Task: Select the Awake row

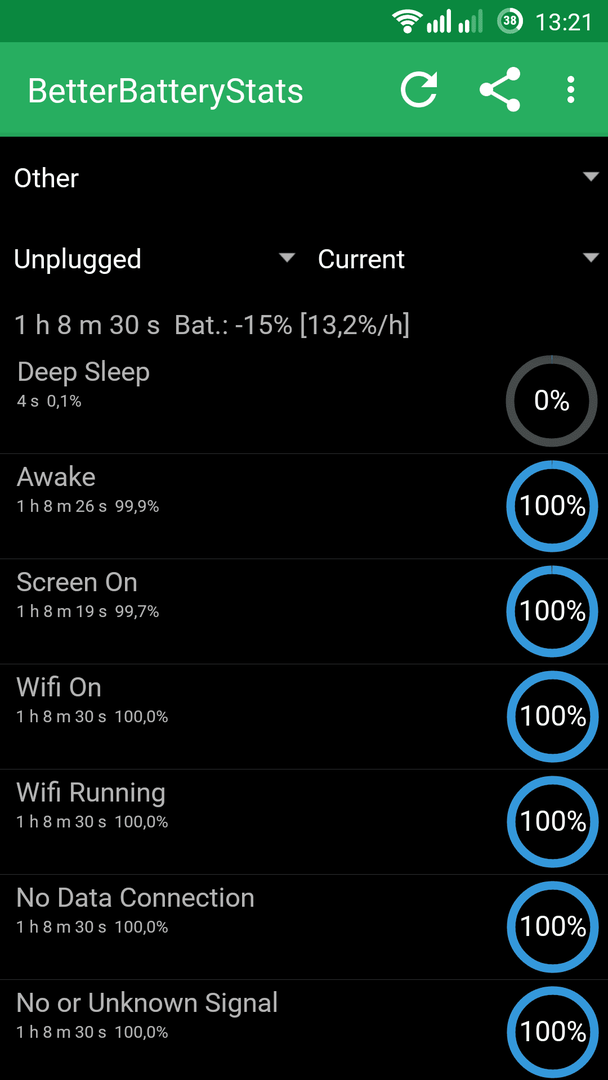Action: click(304, 506)
